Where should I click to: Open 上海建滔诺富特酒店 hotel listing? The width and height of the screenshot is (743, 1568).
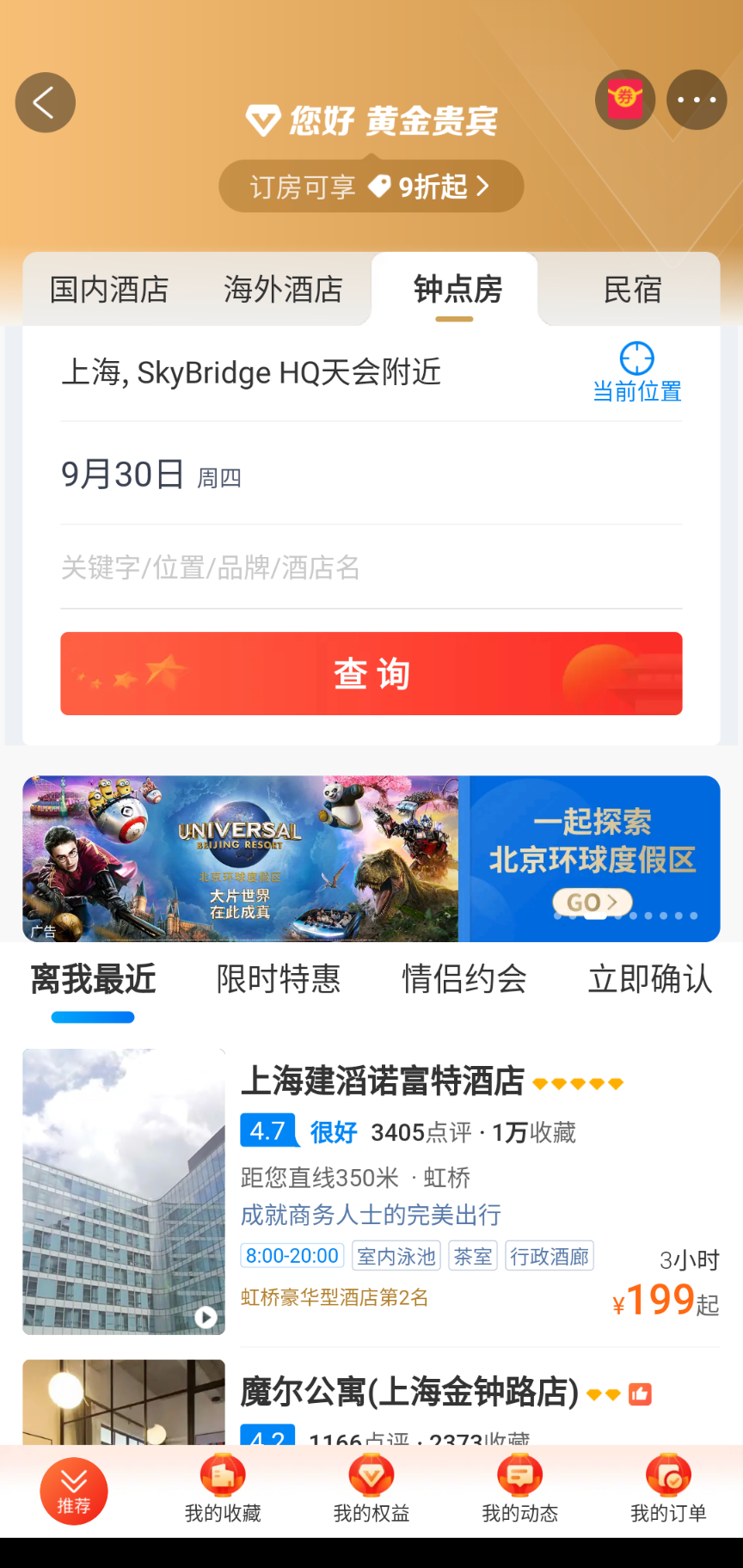coord(382,1081)
